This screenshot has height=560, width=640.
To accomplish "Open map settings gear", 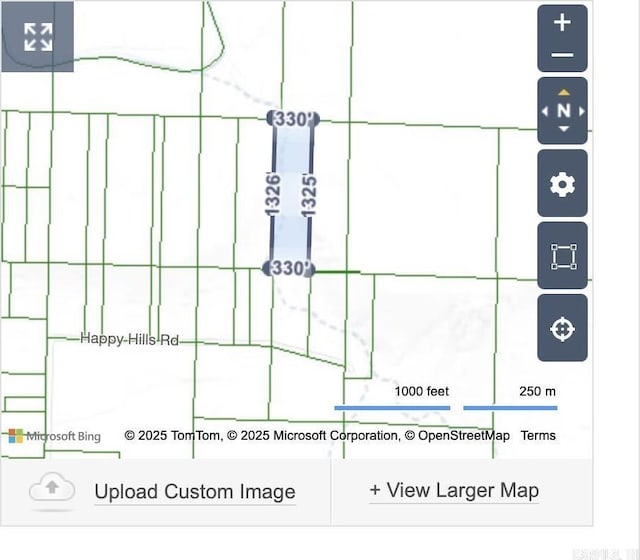I will click(562, 184).
